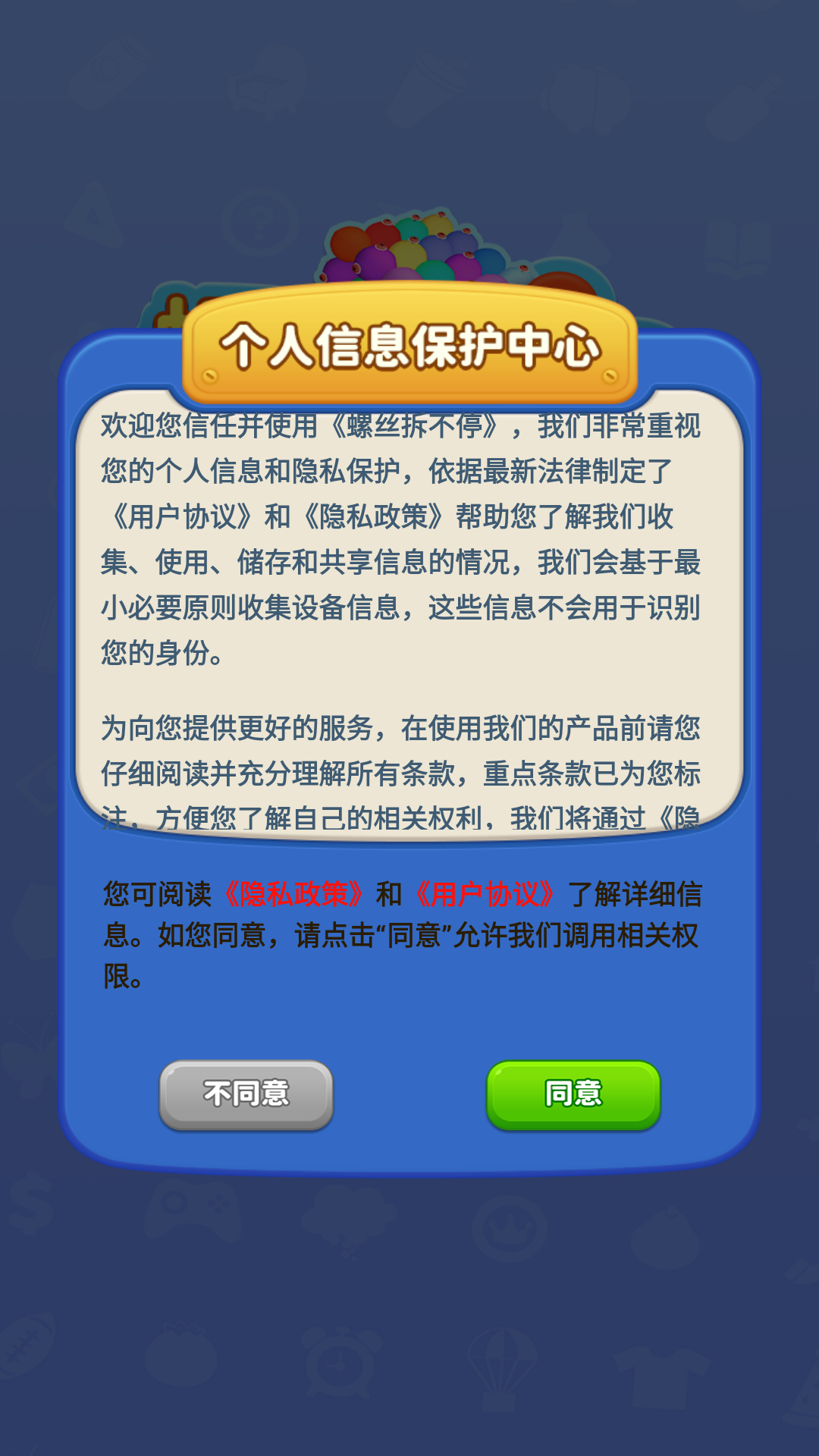The height and width of the screenshot is (1456, 819).
Task: Click the 个人信息保护中心 title banner
Action: 409,346
